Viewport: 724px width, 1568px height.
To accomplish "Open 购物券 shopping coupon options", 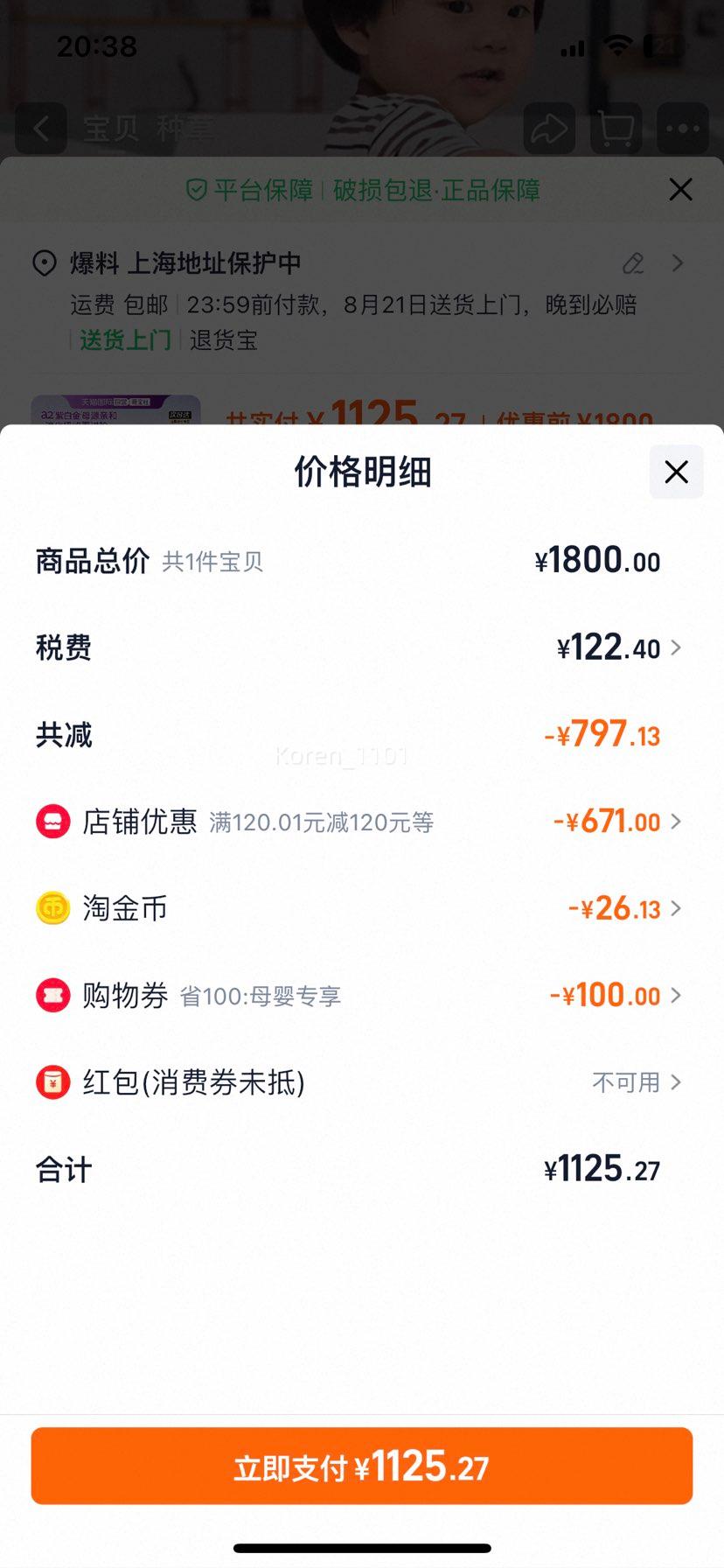I will click(x=362, y=995).
